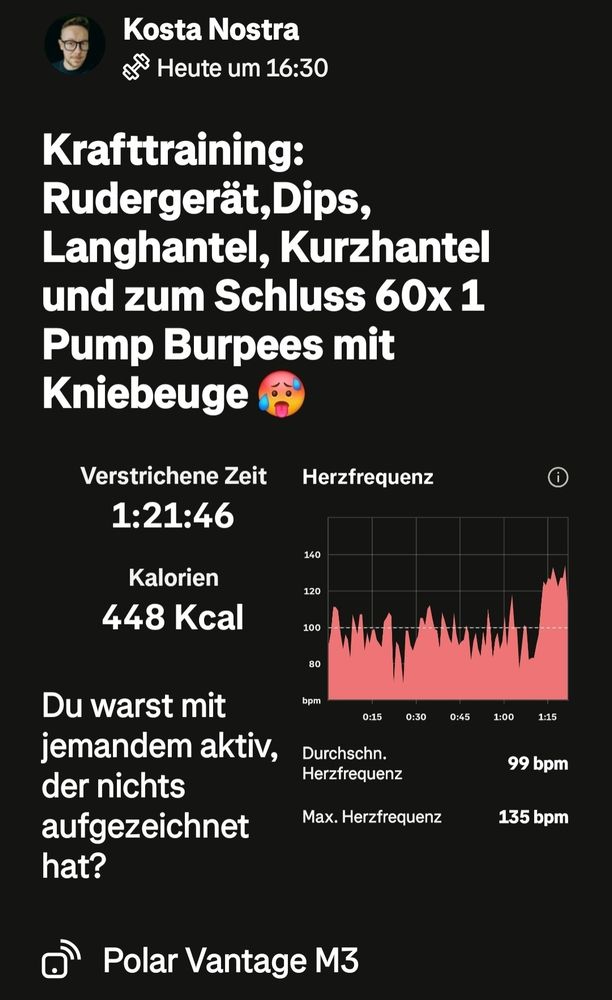Tap the Herzfrequenz info icon
The width and height of the screenshot is (612, 1000).
pos(558,478)
